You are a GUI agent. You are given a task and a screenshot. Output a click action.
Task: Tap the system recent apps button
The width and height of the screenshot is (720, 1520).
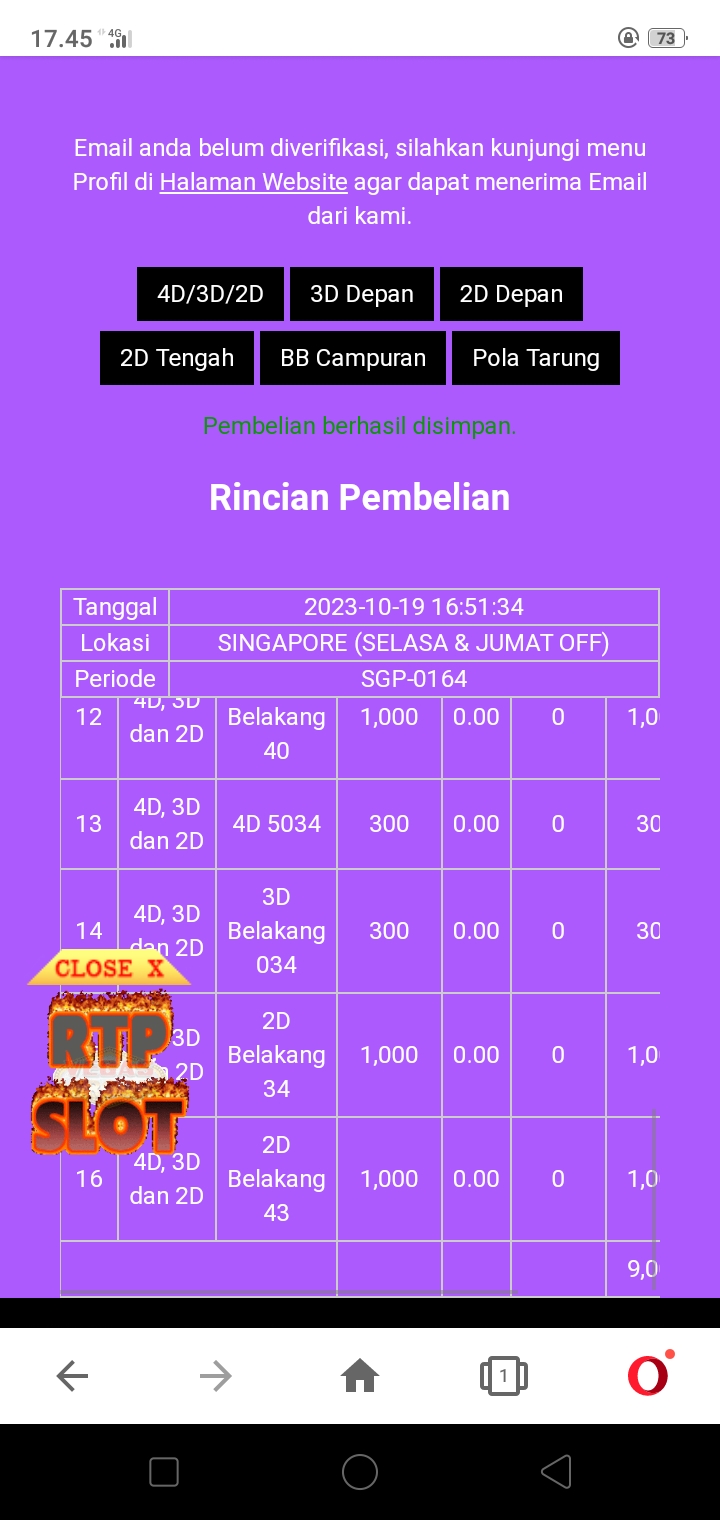pos(164,1472)
